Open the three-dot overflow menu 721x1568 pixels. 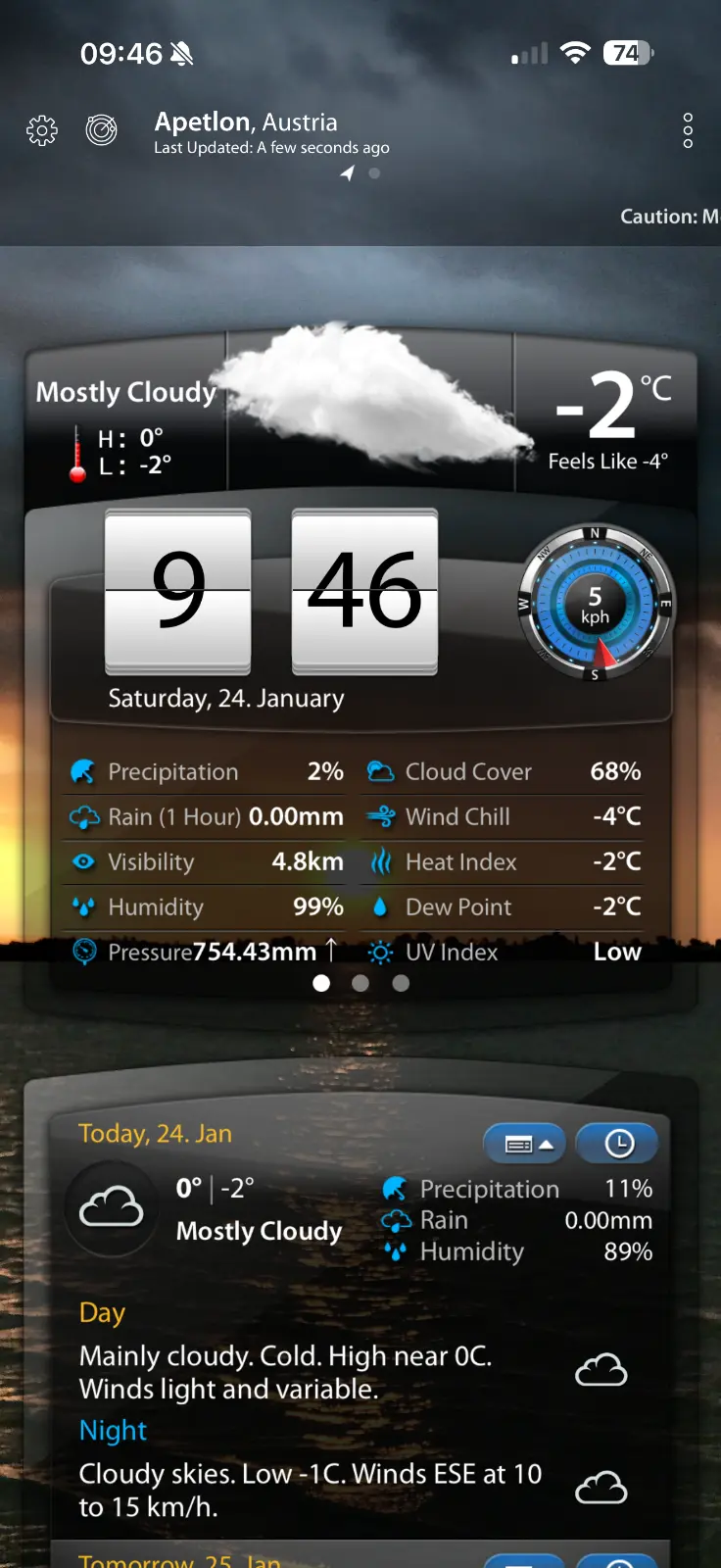pyautogui.click(x=688, y=130)
